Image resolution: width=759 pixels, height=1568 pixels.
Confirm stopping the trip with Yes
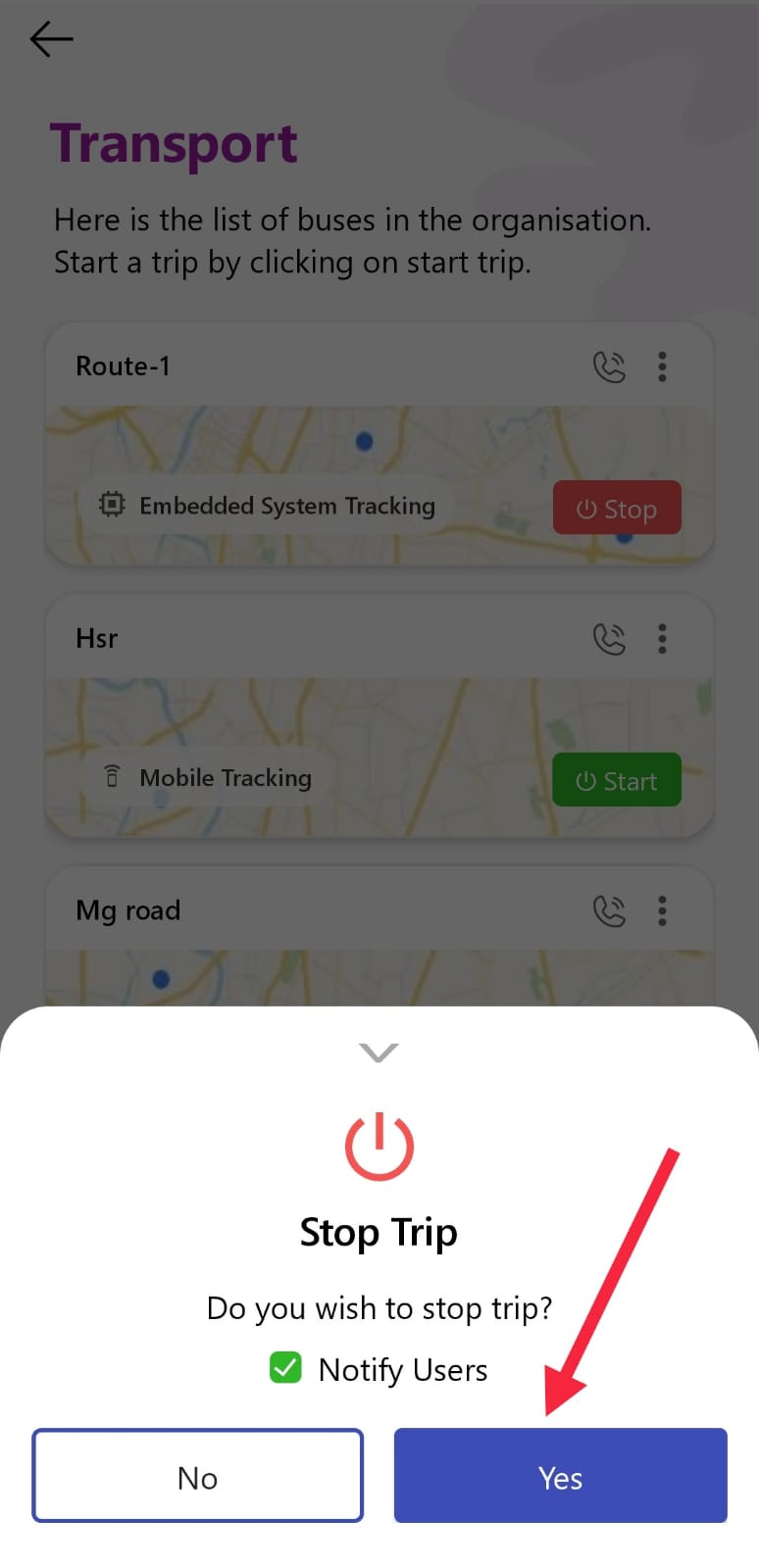click(560, 1475)
